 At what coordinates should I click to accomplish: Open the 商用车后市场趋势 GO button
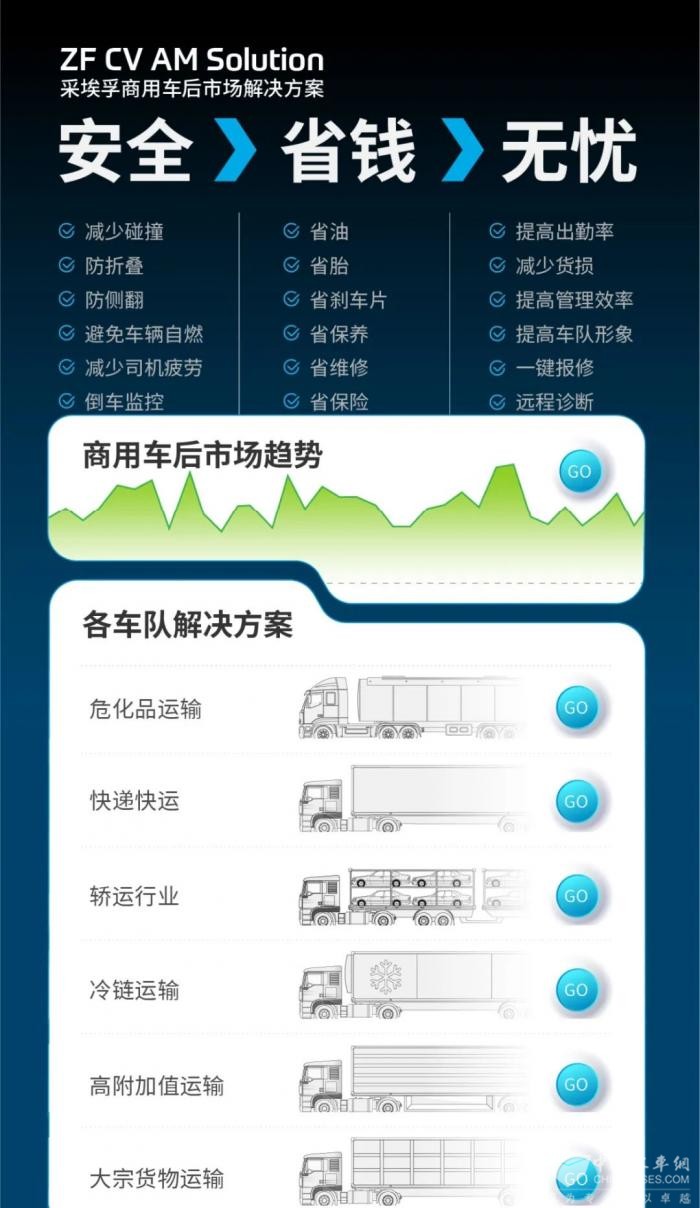pyautogui.click(x=580, y=471)
